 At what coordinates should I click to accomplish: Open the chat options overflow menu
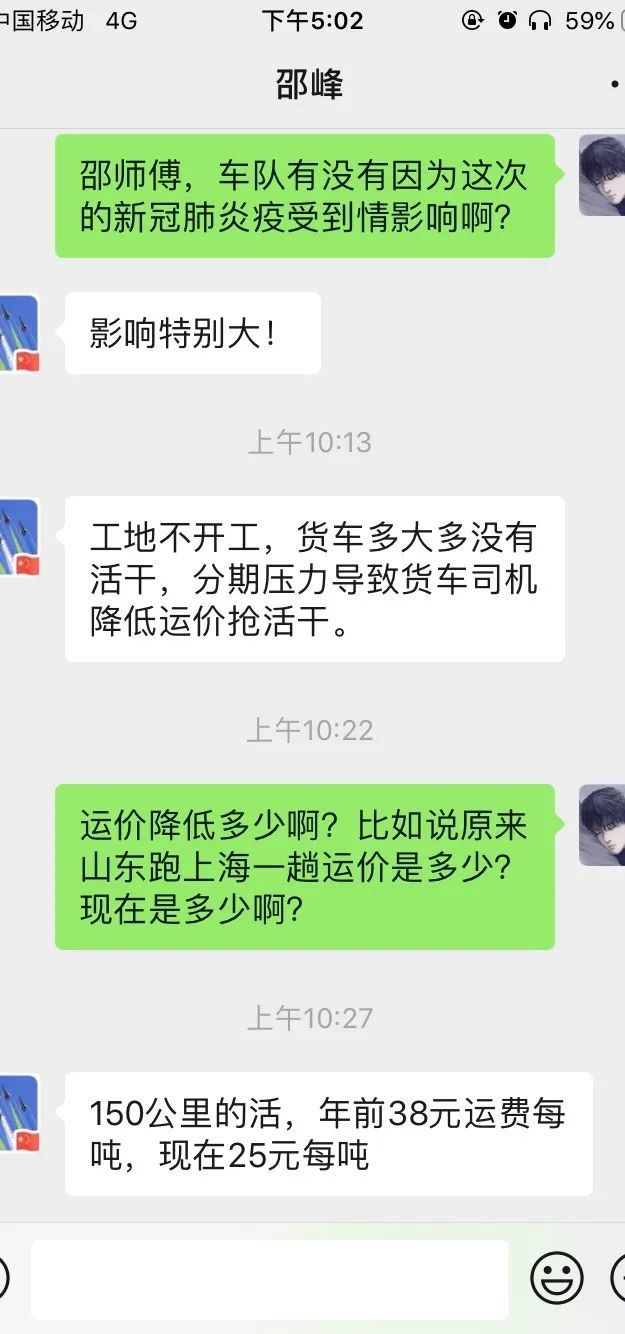tap(615, 86)
